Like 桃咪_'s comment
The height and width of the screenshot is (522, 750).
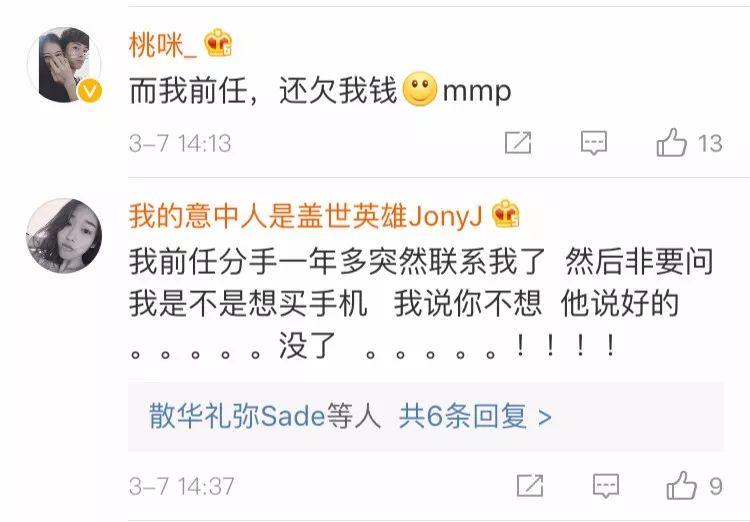pos(672,143)
